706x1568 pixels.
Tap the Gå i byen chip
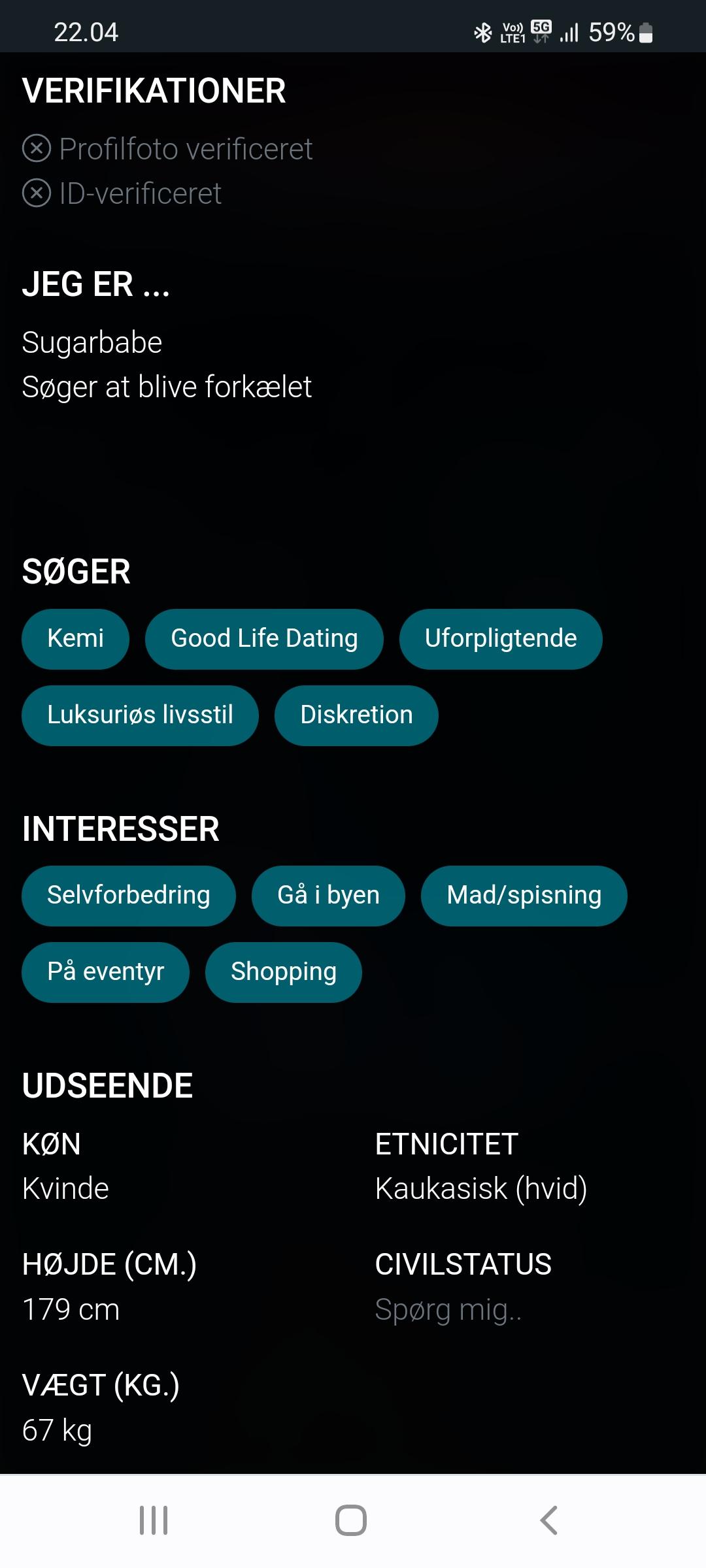(x=328, y=896)
